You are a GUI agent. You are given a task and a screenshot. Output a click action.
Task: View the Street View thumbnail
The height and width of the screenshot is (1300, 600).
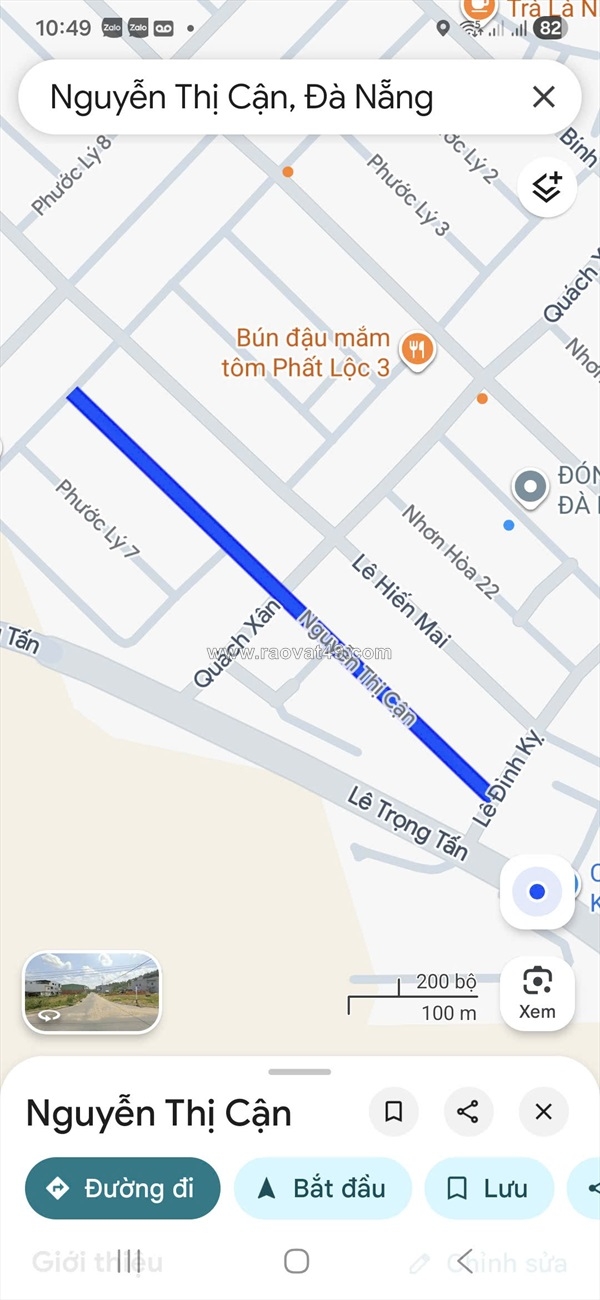91,991
